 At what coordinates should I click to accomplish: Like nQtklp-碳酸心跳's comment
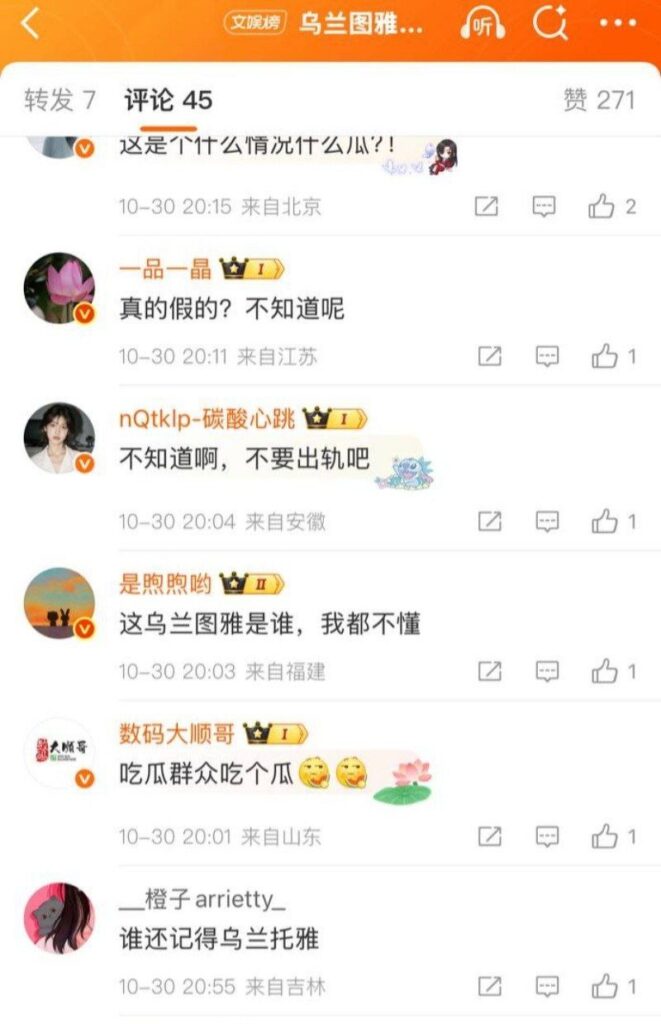[605, 521]
